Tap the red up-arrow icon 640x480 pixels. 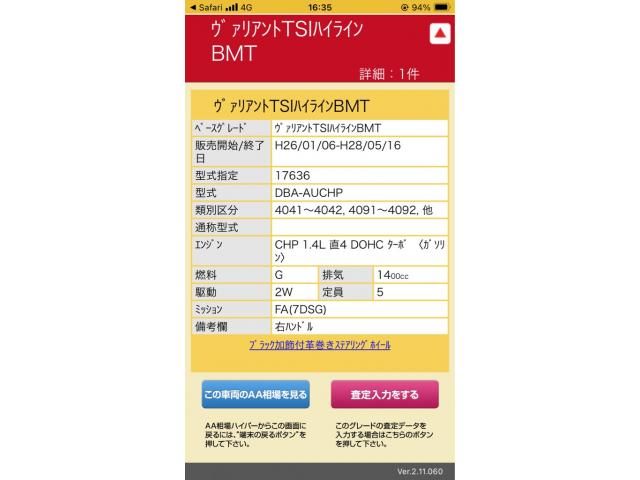(437, 33)
